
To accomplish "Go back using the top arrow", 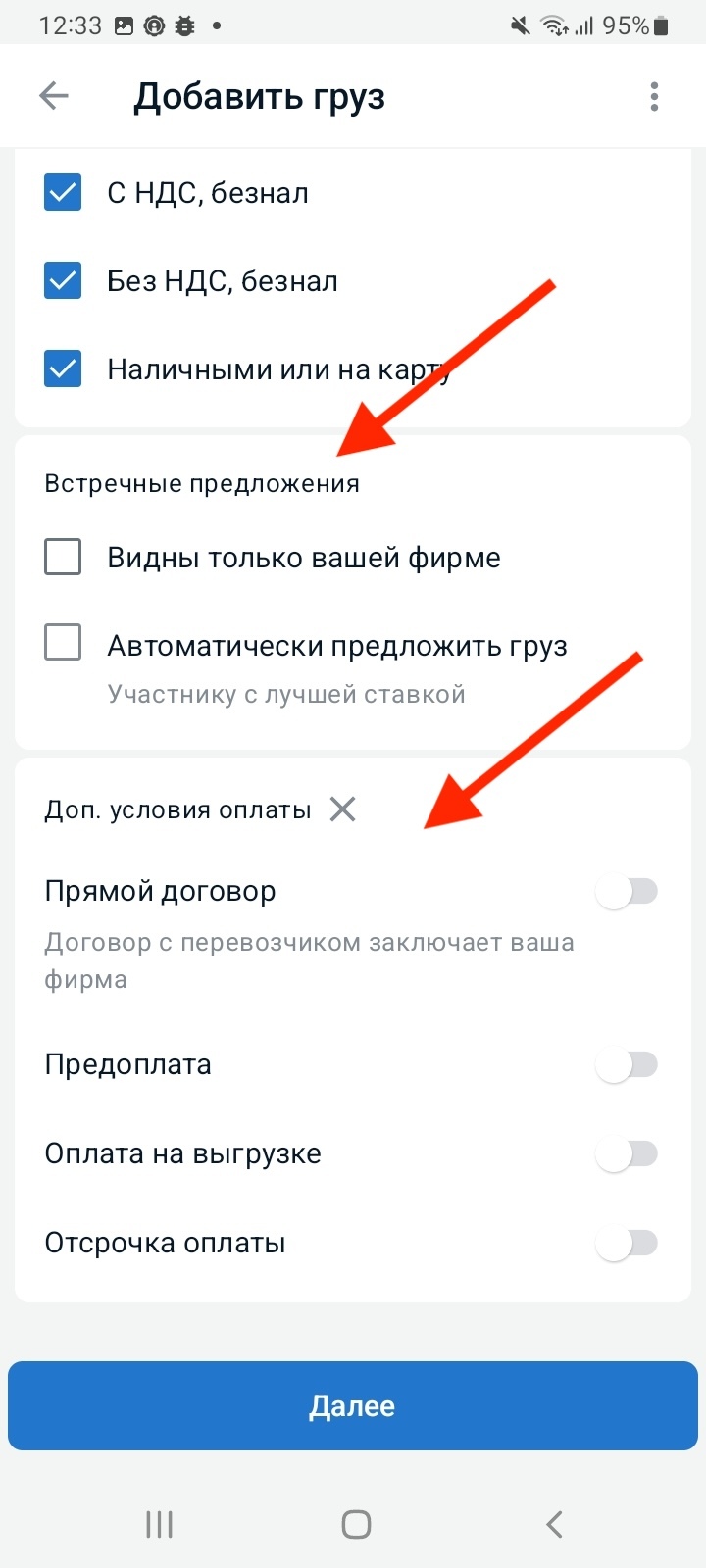I will point(54,96).
